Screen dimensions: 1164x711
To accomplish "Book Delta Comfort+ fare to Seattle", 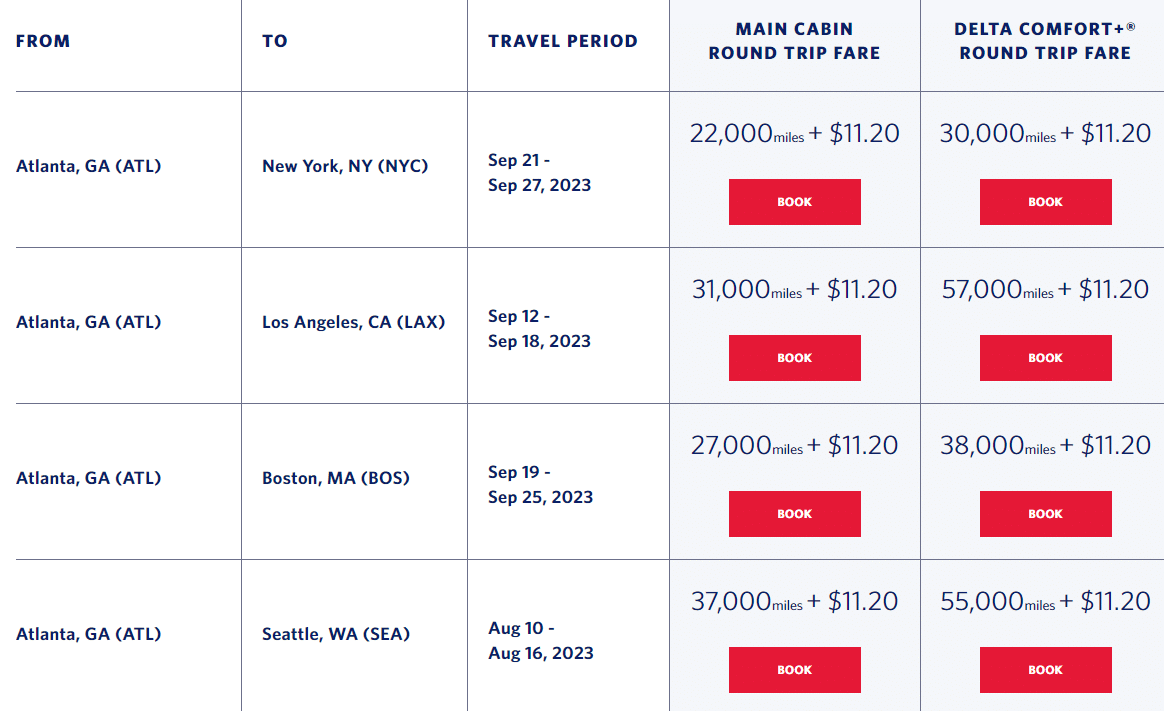I will [1045, 670].
